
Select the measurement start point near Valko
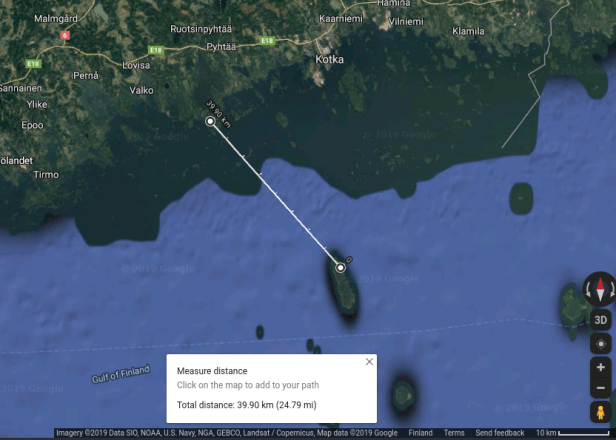209,121
